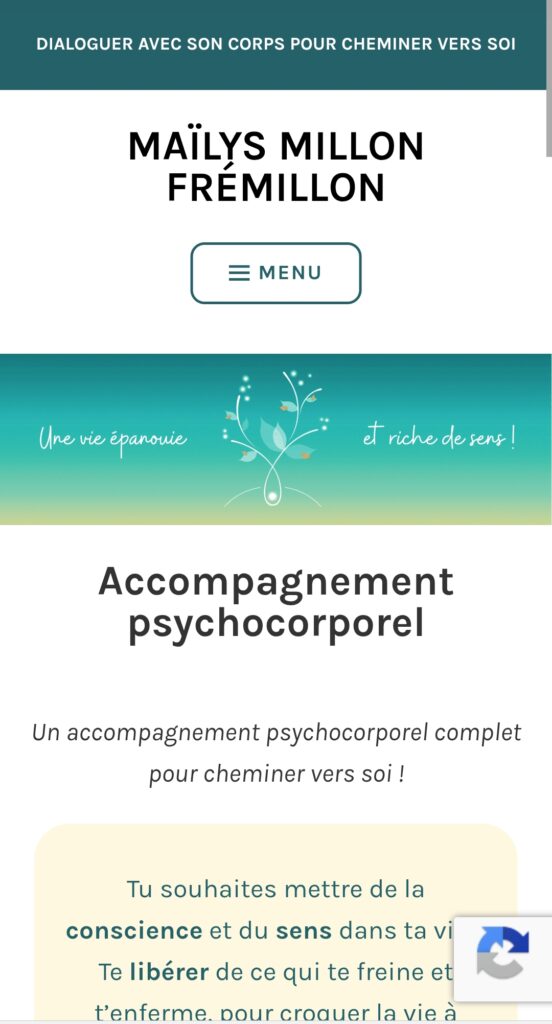The width and height of the screenshot is (552, 1024).
Task: Open the Maïlys Millon Frémillon site title
Action: click(x=276, y=167)
